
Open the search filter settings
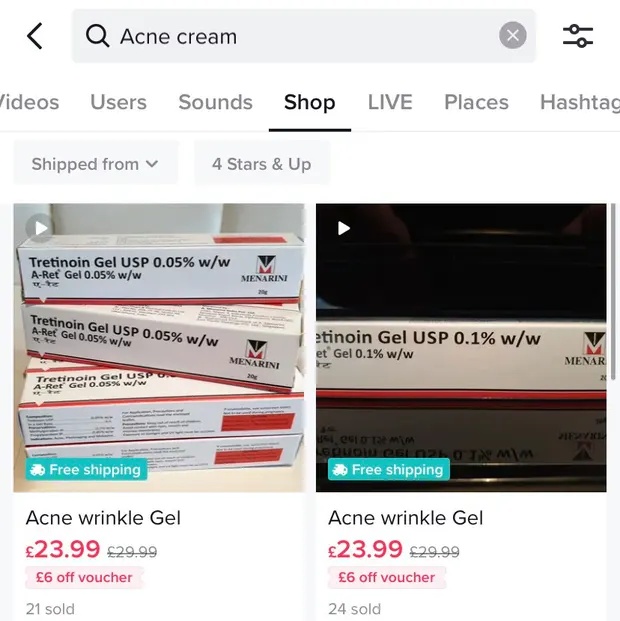(578, 37)
